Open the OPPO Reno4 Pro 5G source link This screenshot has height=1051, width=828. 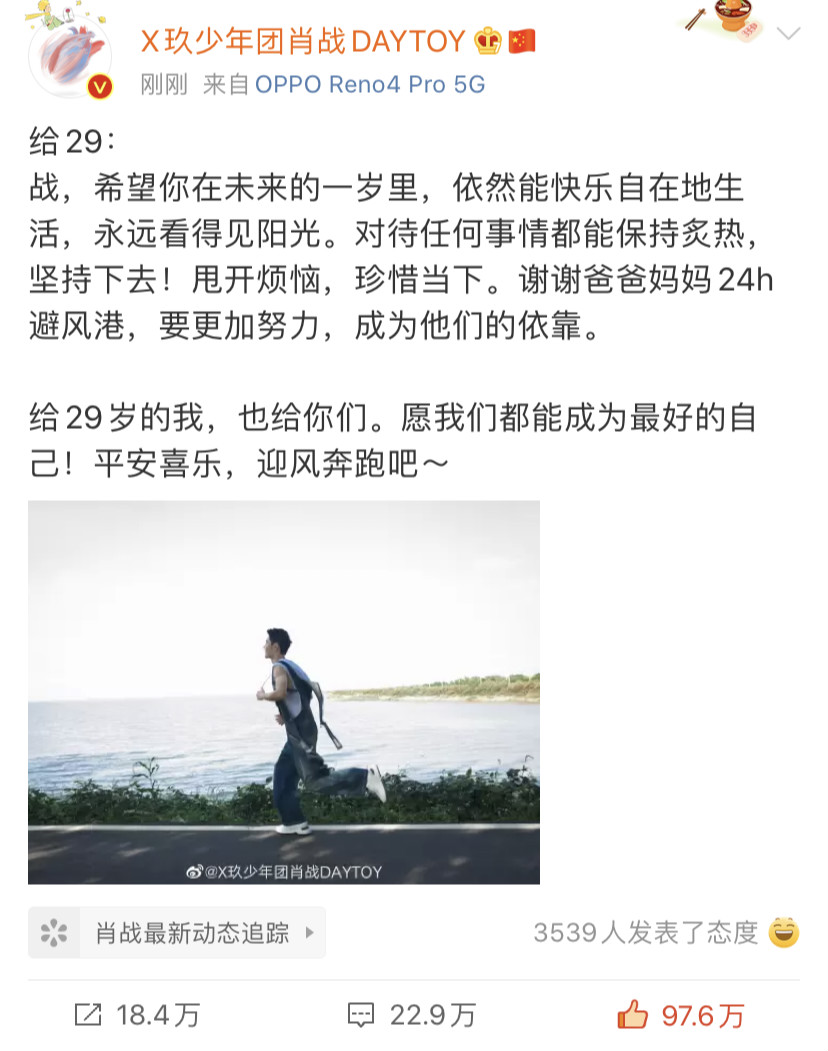369,85
